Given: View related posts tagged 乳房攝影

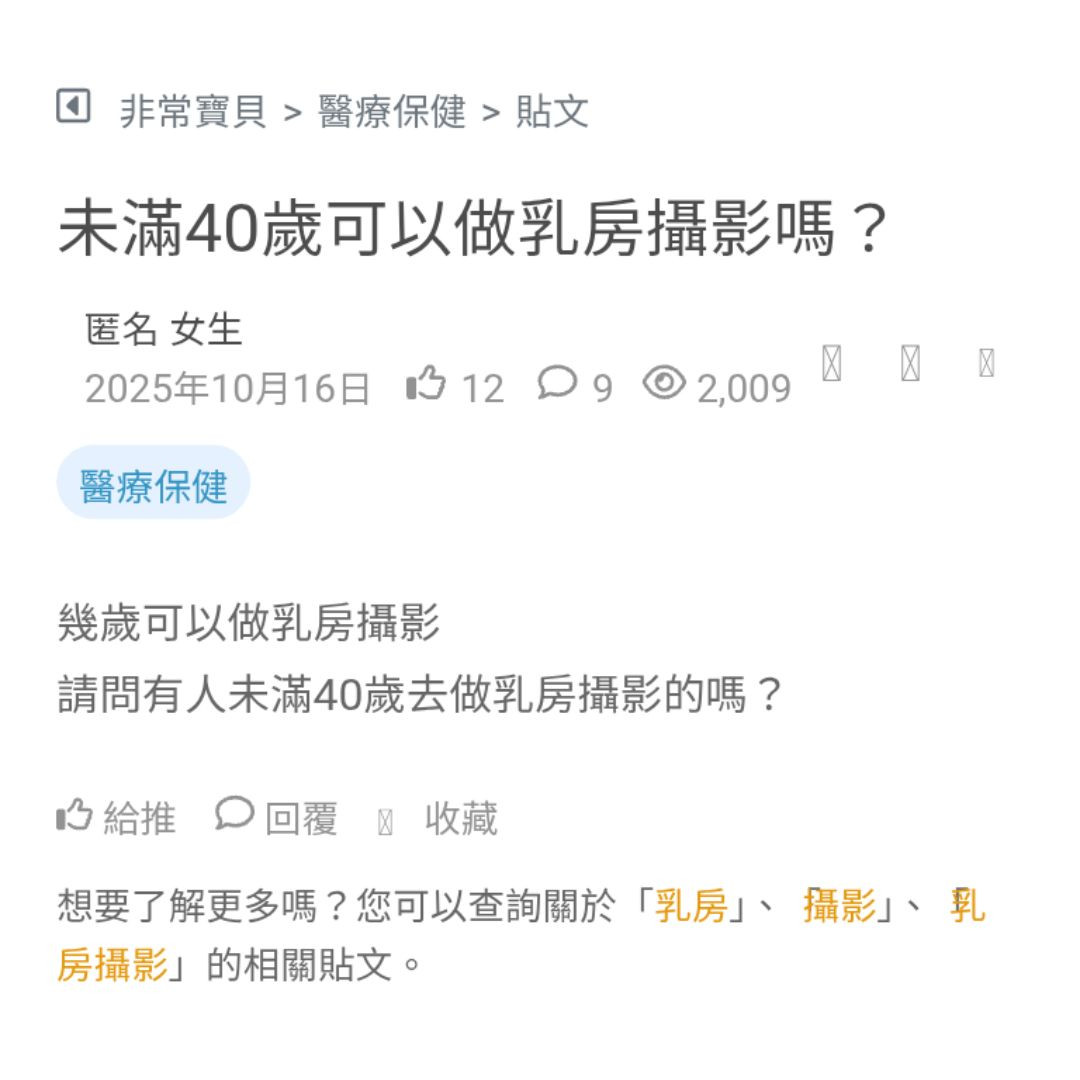Looking at the screenshot, I should tap(112, 966).
